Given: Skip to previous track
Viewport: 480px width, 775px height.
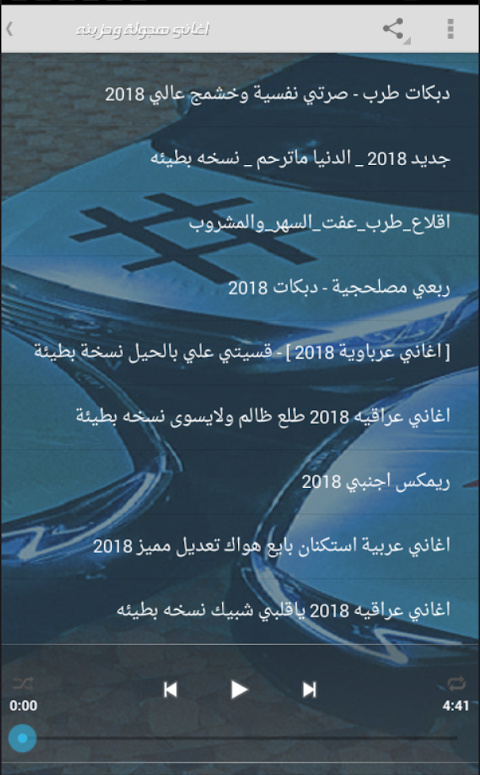Looking at the screenshot, I should coord(170,689).
